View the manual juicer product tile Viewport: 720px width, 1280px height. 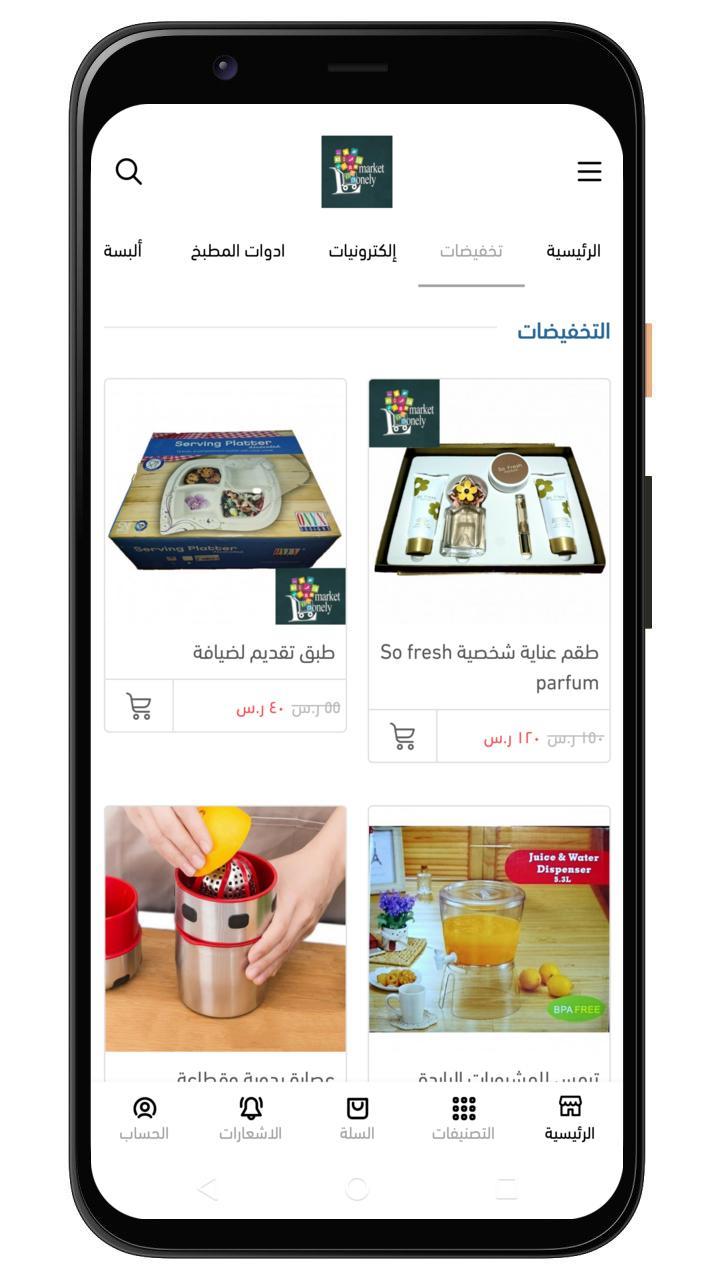(225, 930)
